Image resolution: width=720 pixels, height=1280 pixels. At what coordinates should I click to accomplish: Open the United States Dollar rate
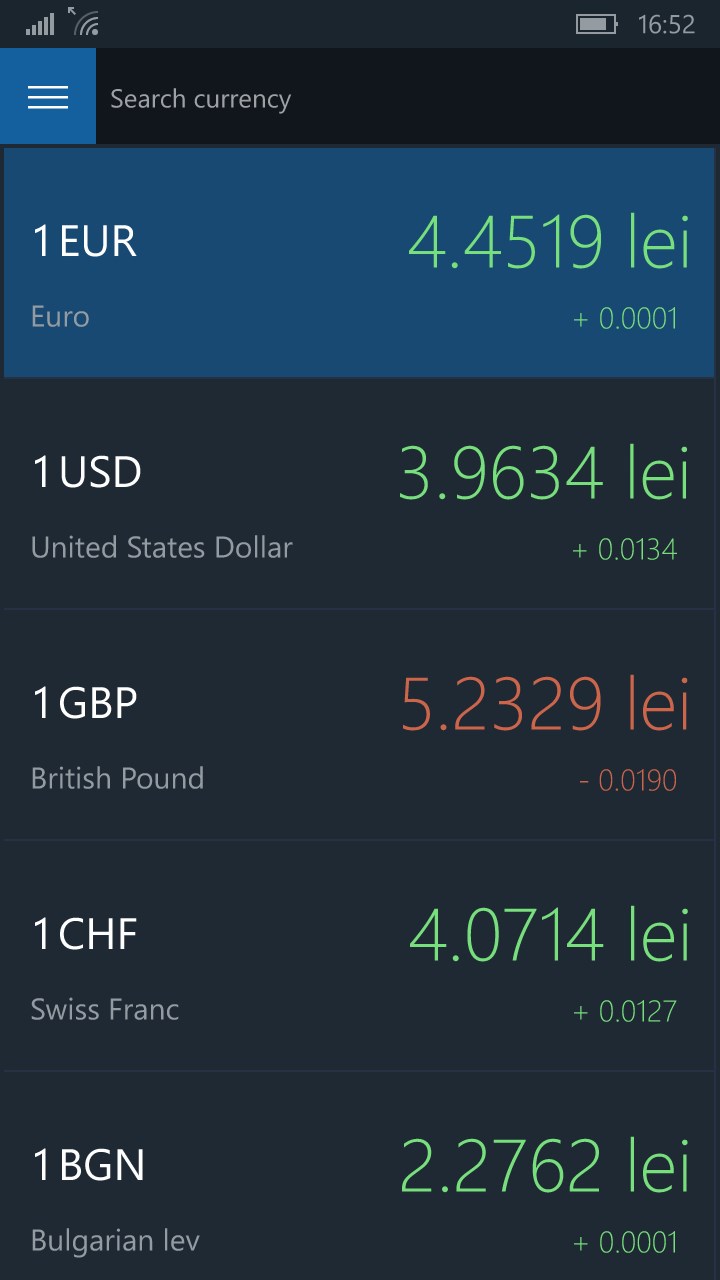pos(360,495)
